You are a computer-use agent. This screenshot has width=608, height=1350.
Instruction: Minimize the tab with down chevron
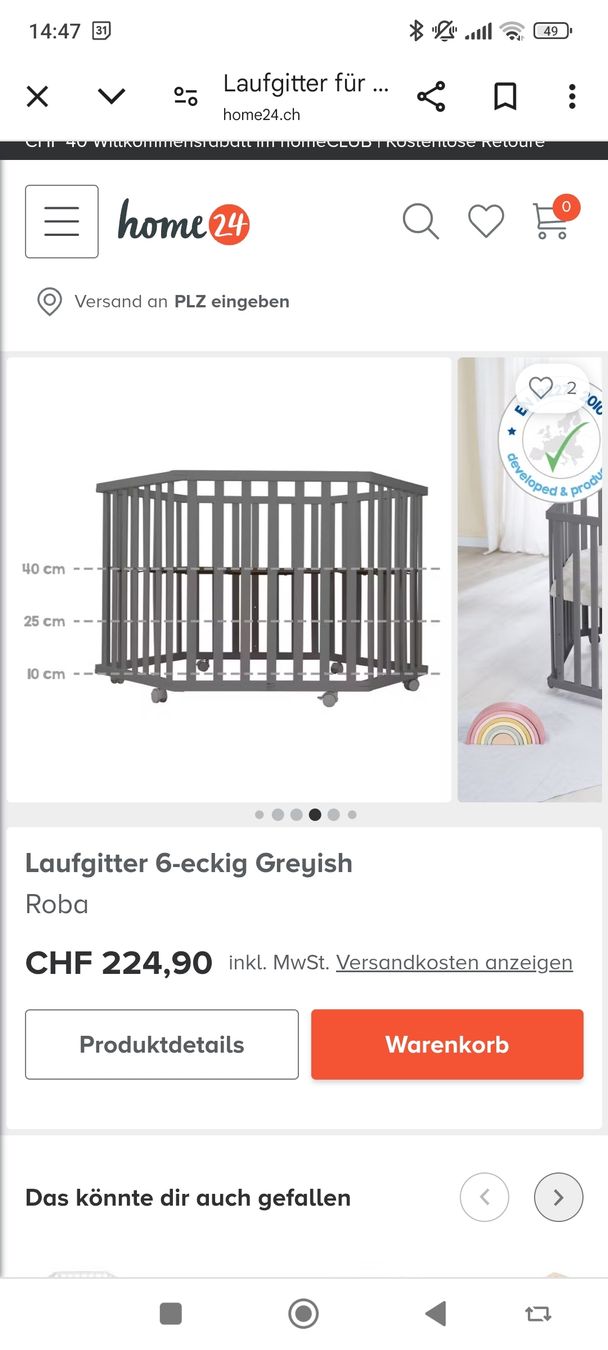tap(111, 96)
